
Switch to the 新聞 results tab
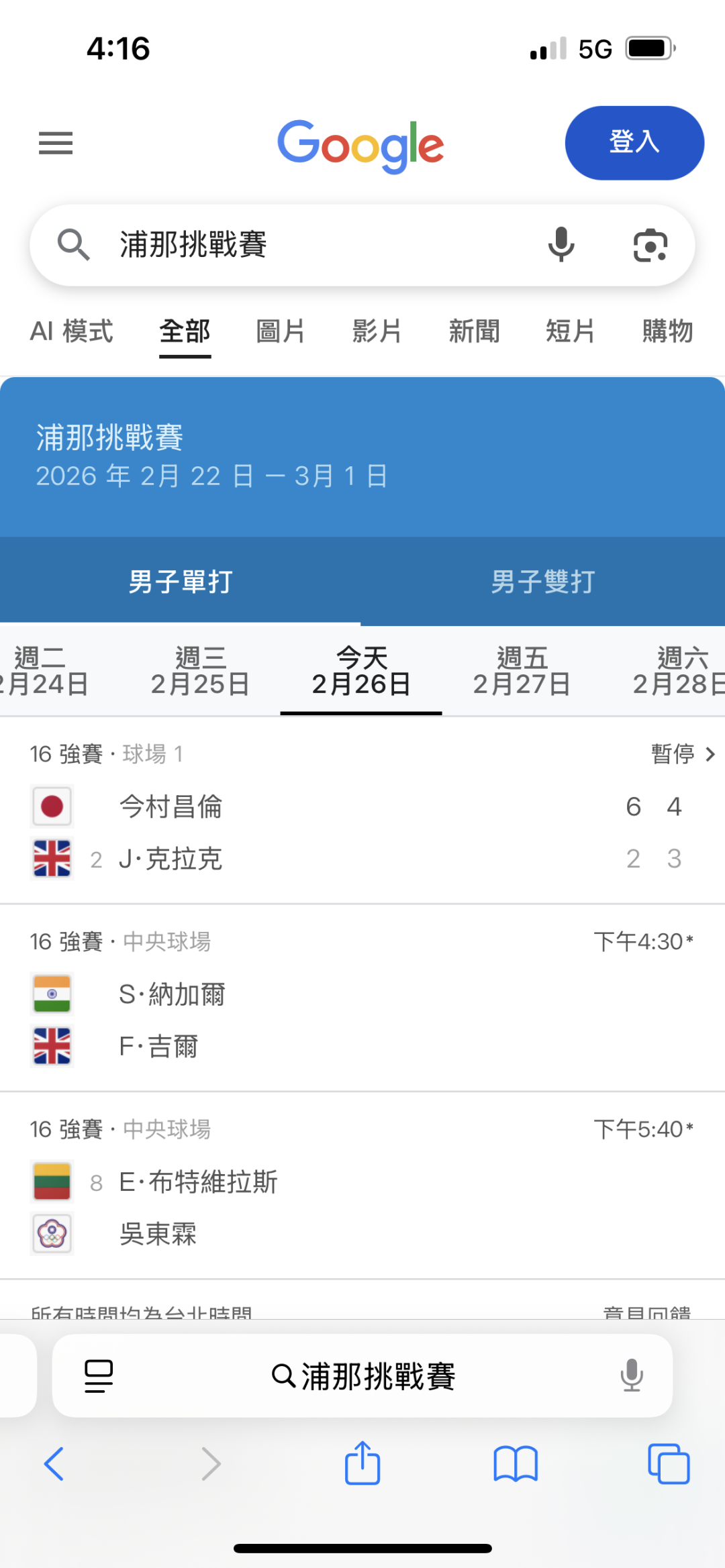(474, 331)
